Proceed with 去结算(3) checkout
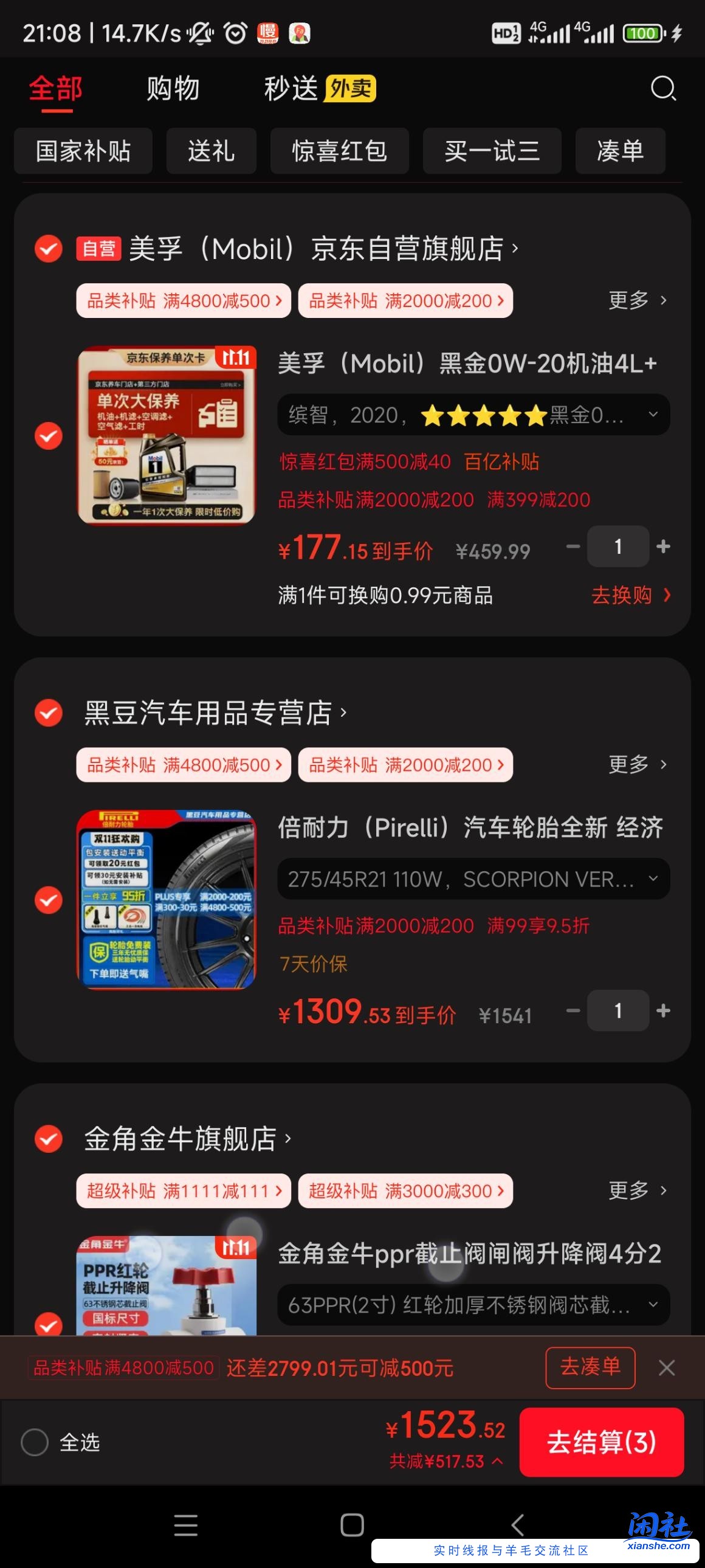 [x=601, y=1442]
